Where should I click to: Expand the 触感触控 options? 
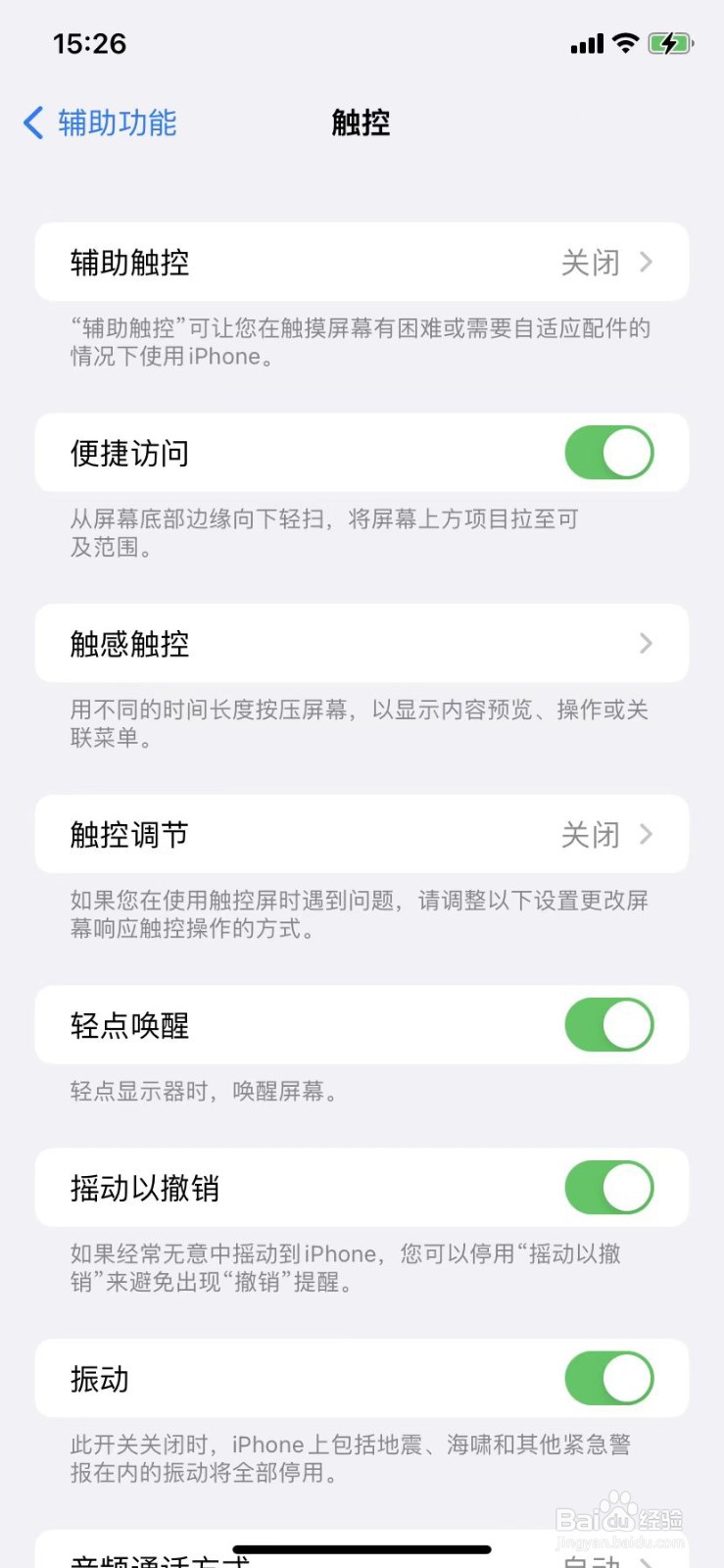[x=645, y=643]
